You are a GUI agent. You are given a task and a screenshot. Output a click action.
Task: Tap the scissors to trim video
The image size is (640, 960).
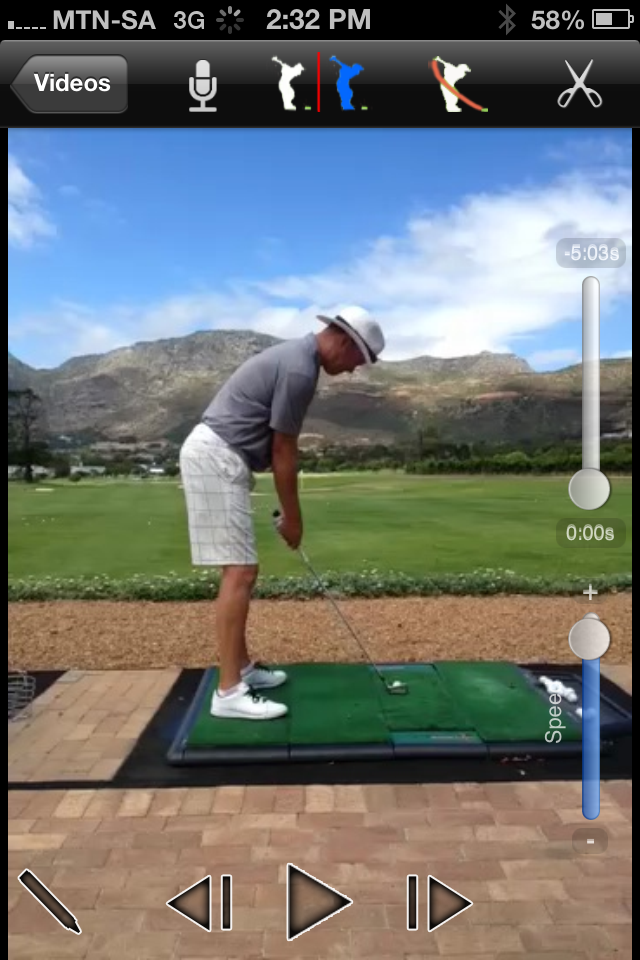(x=581, y=83)
